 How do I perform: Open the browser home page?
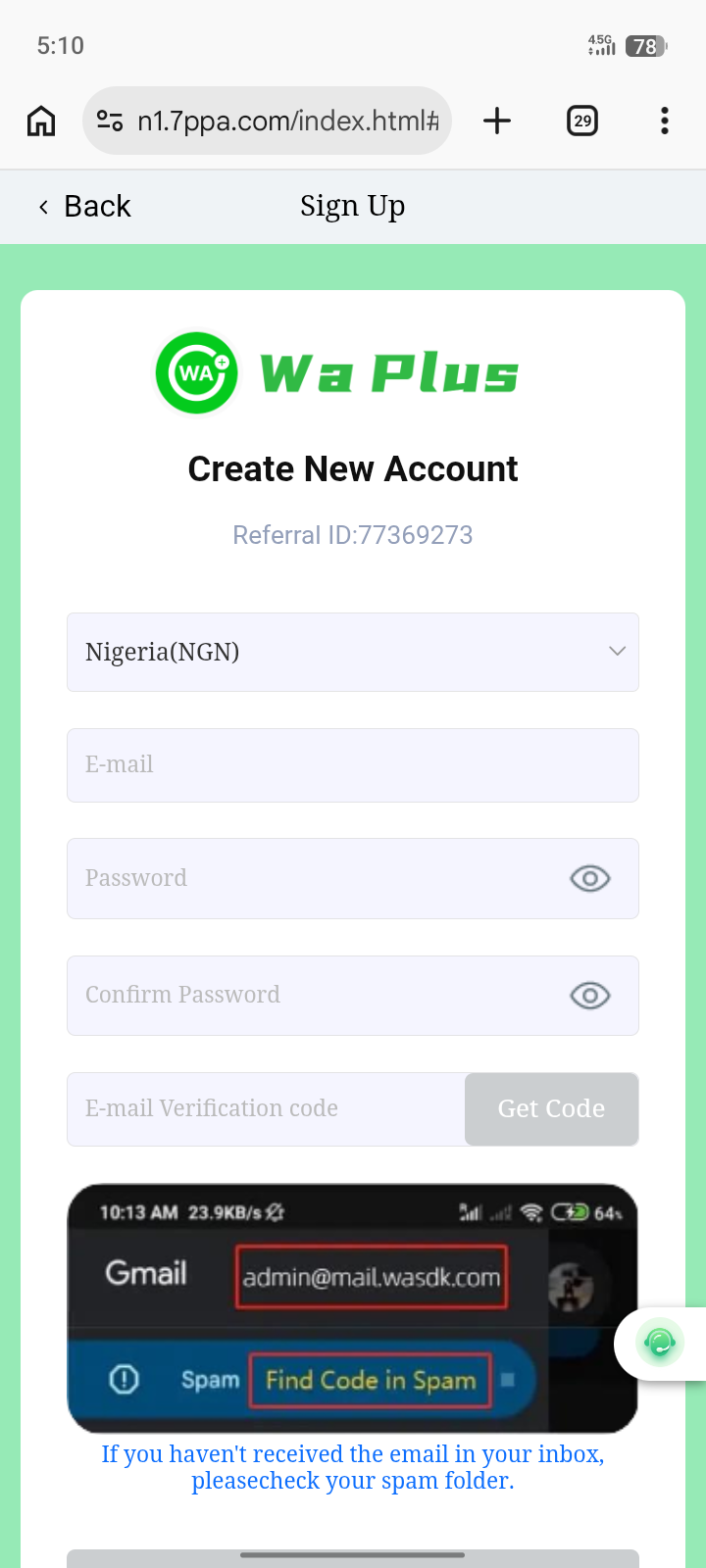[x=41, y=122]
